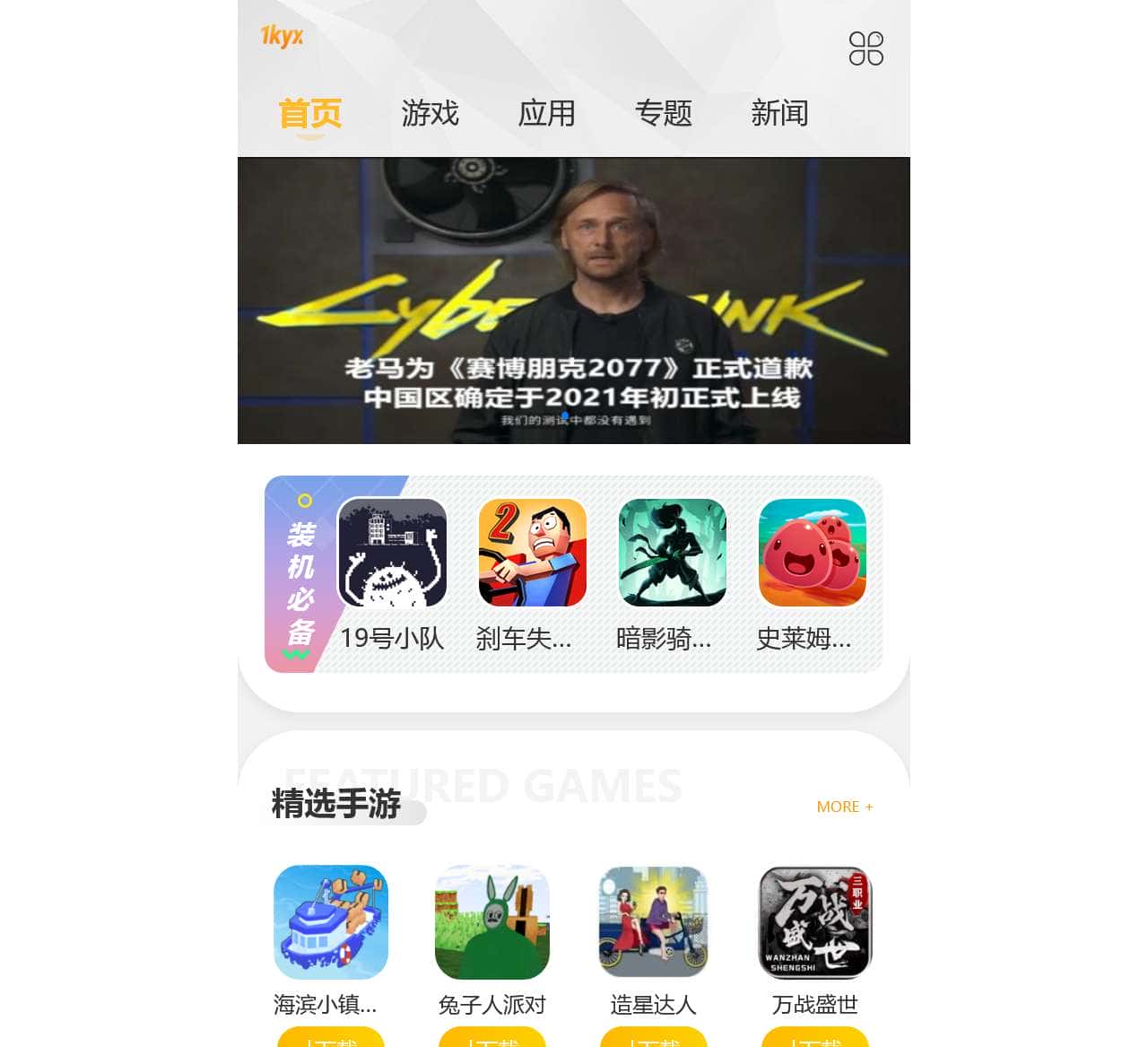Open the 19号小队 app
Screen dimensions: 1148x1047
click(392, 554)
